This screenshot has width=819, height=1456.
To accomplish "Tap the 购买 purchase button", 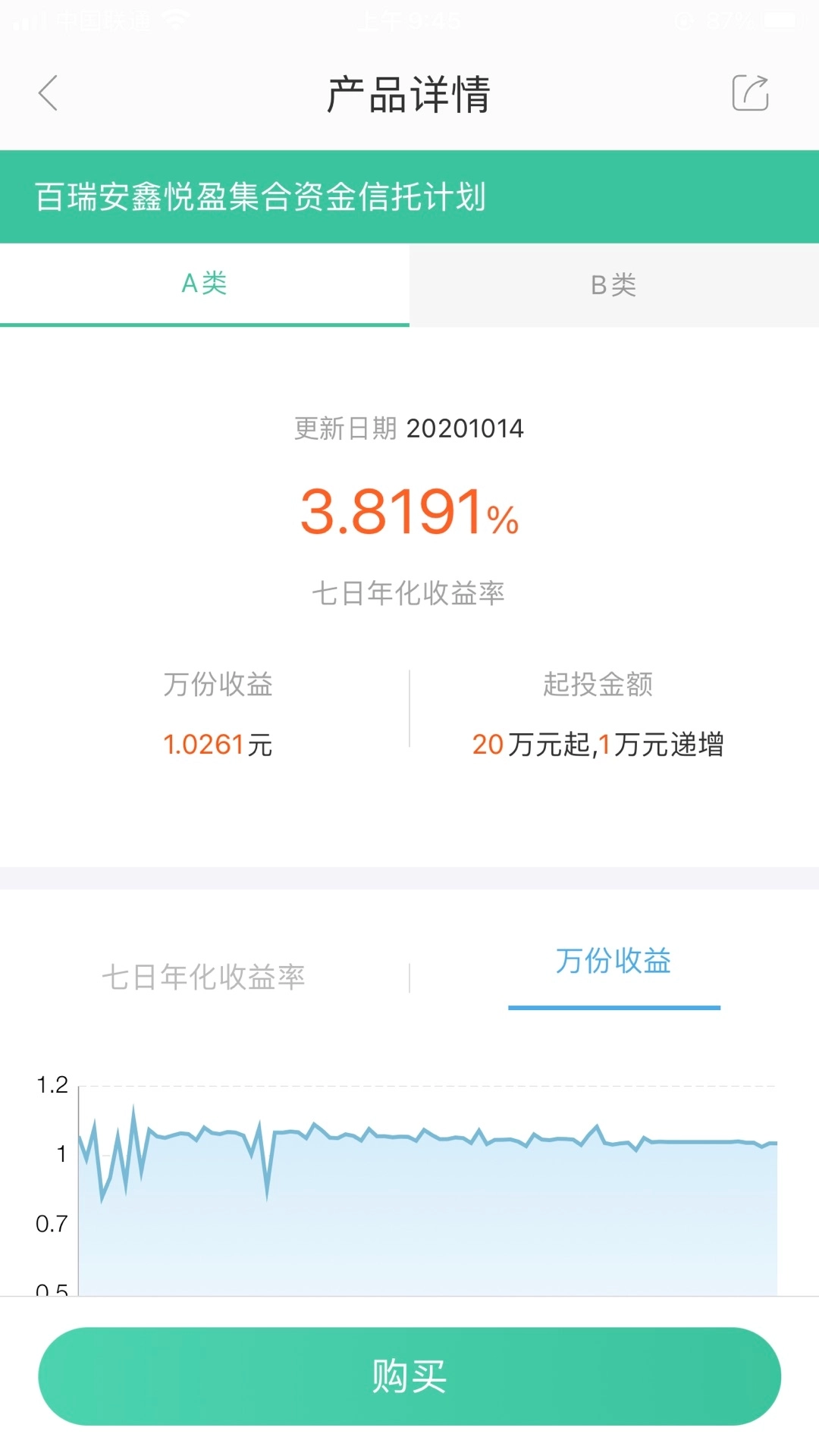I will pos(409,1376).
